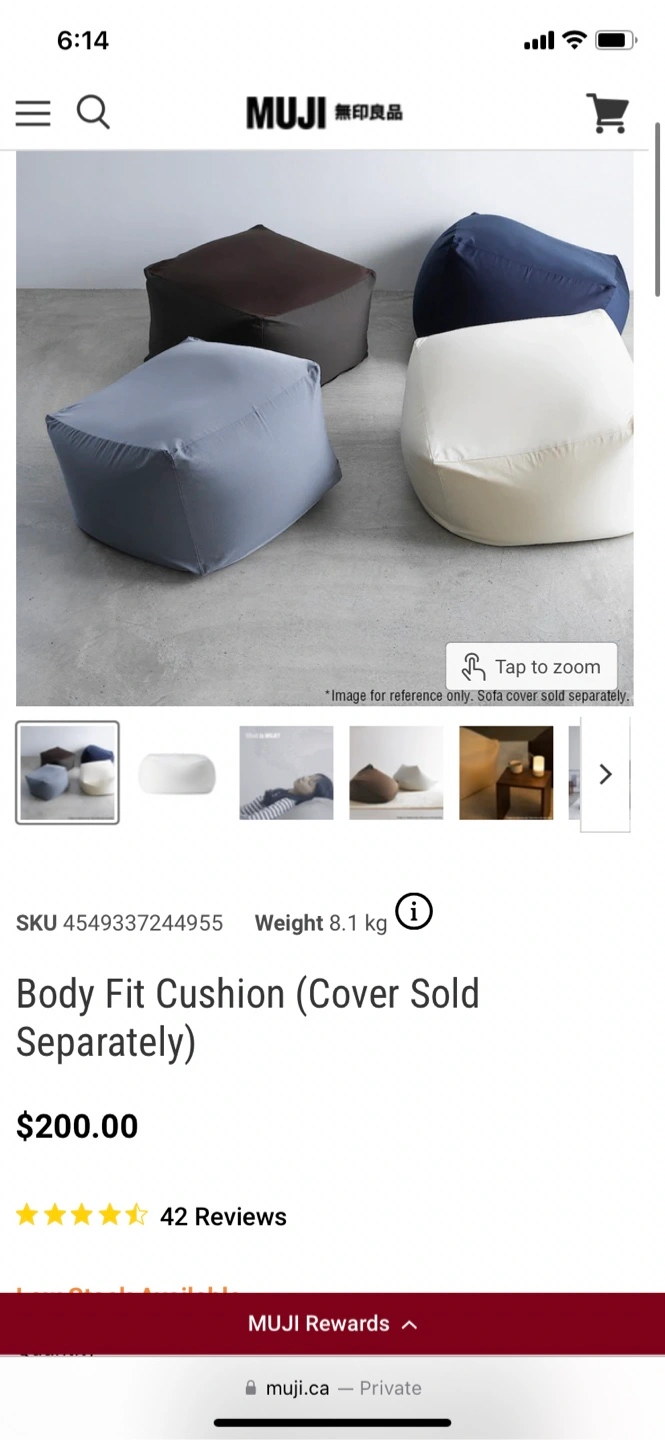Open the weight info icon
This screenshot has width=665, height=1440.
(x=414, y=911)
